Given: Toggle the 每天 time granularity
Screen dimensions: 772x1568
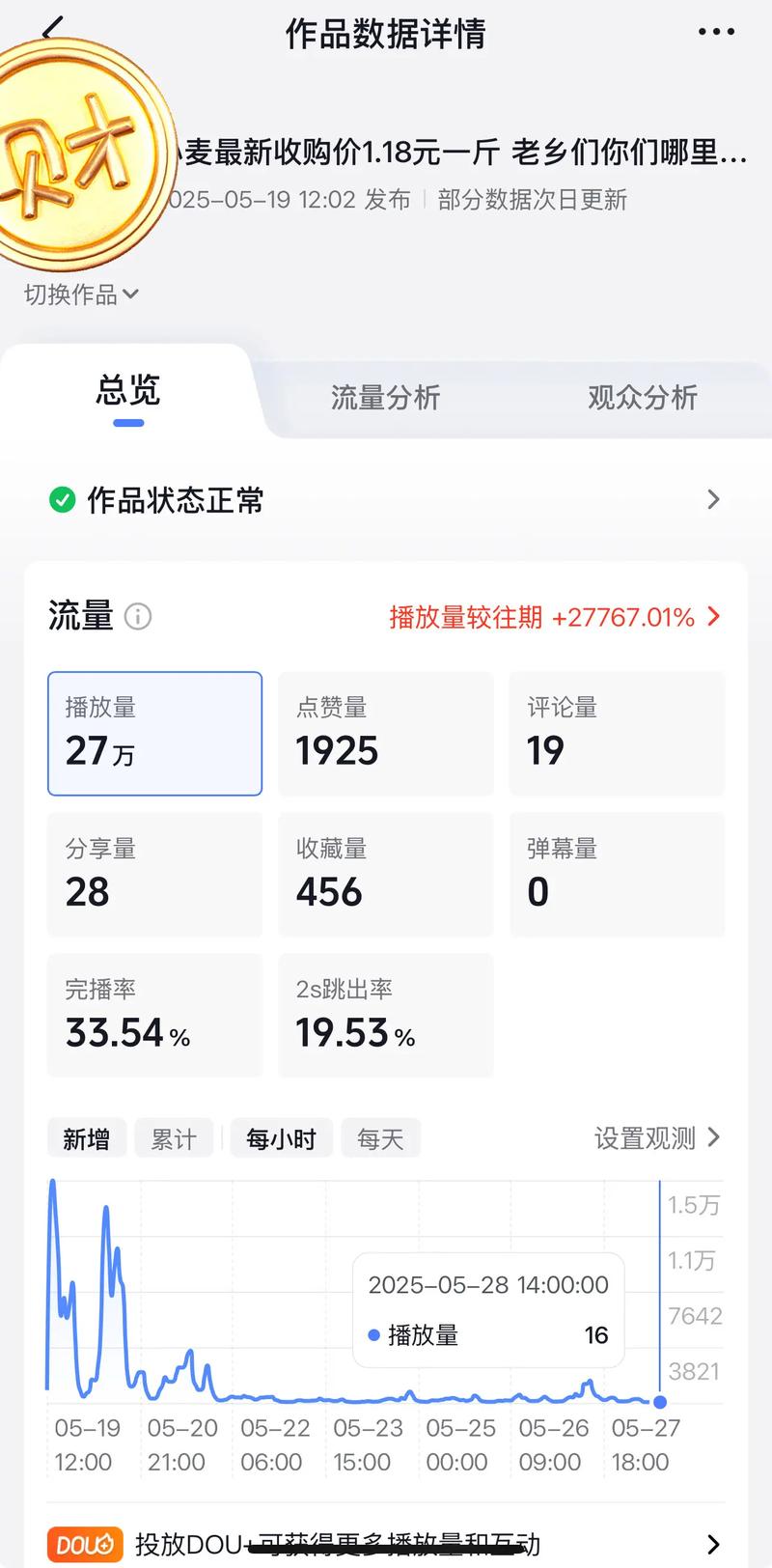Looking at the screenshot, I should [380, 1138].
